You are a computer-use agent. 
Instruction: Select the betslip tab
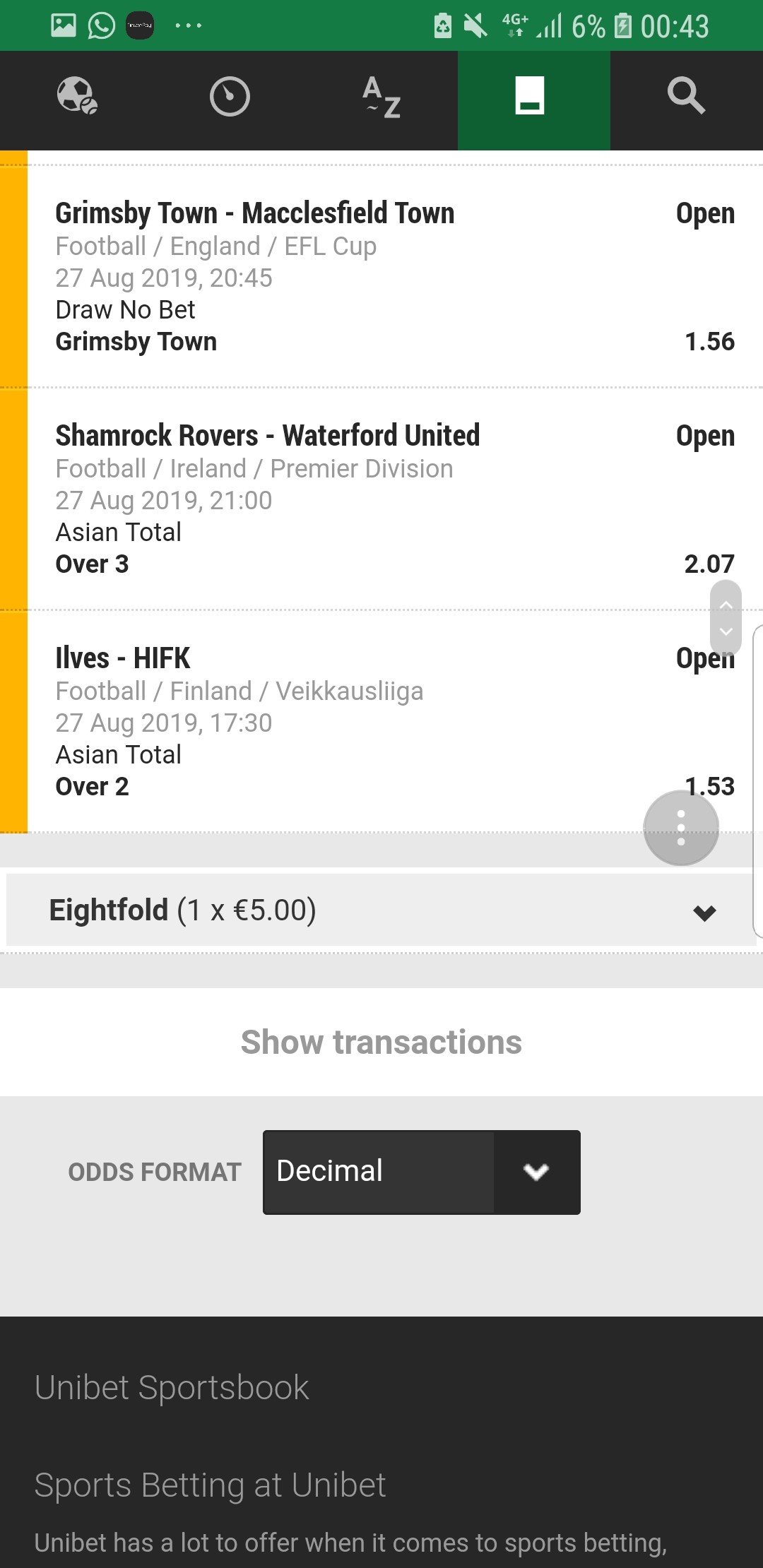pos(533,97)
